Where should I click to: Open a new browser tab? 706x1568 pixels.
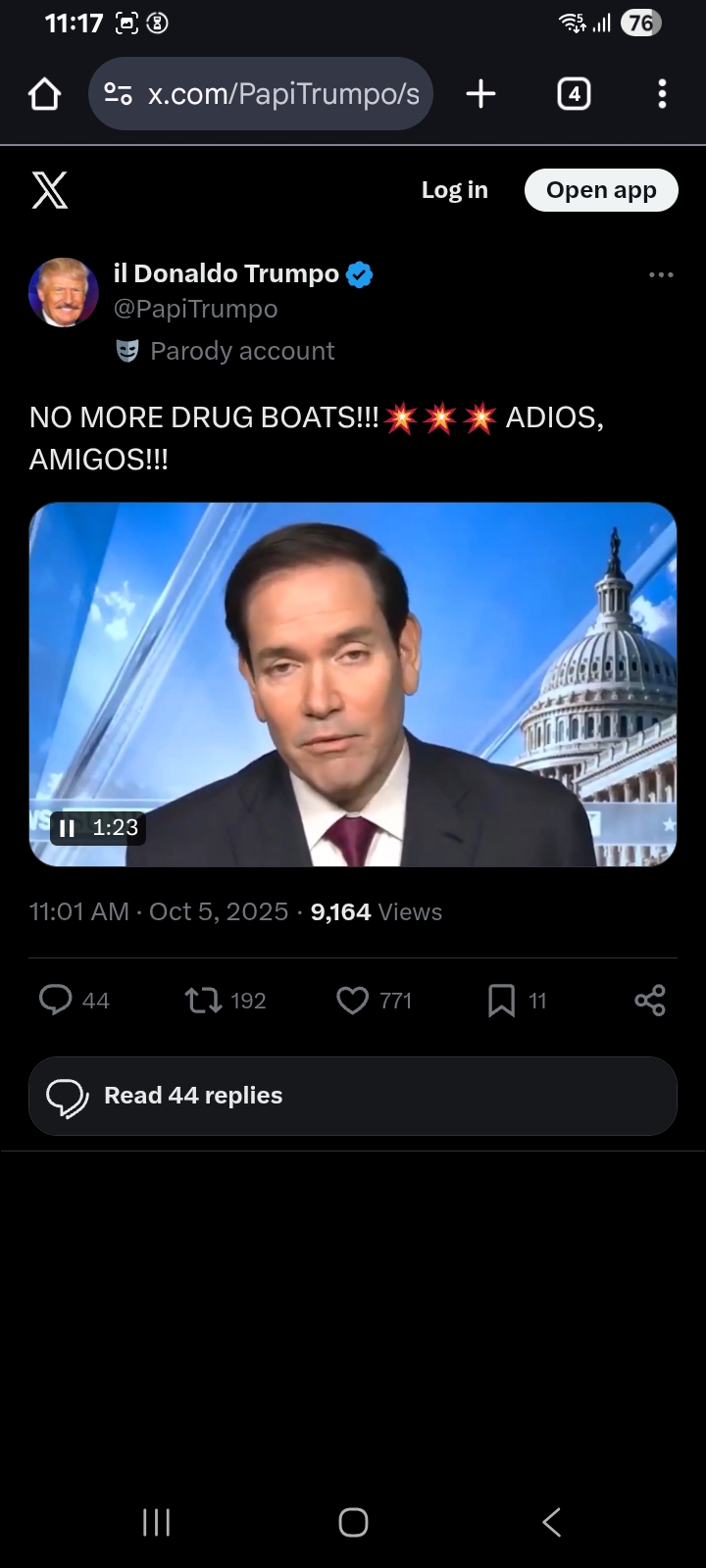pyautogui.click(x=480, y=94)
